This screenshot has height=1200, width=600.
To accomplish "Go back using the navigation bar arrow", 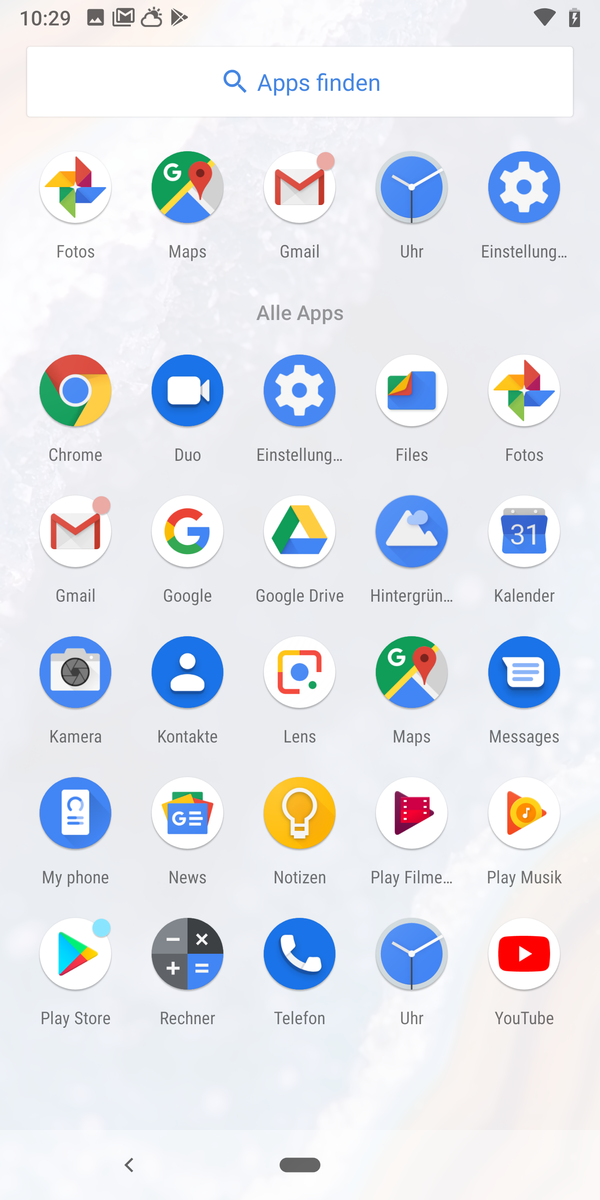I will point(129,1165).
